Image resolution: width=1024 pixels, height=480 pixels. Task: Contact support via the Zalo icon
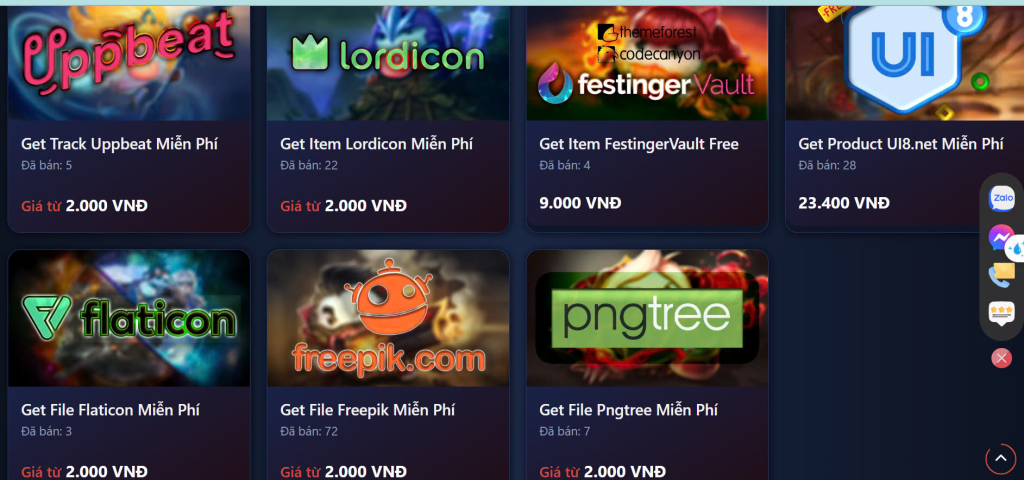[1002, 199]
